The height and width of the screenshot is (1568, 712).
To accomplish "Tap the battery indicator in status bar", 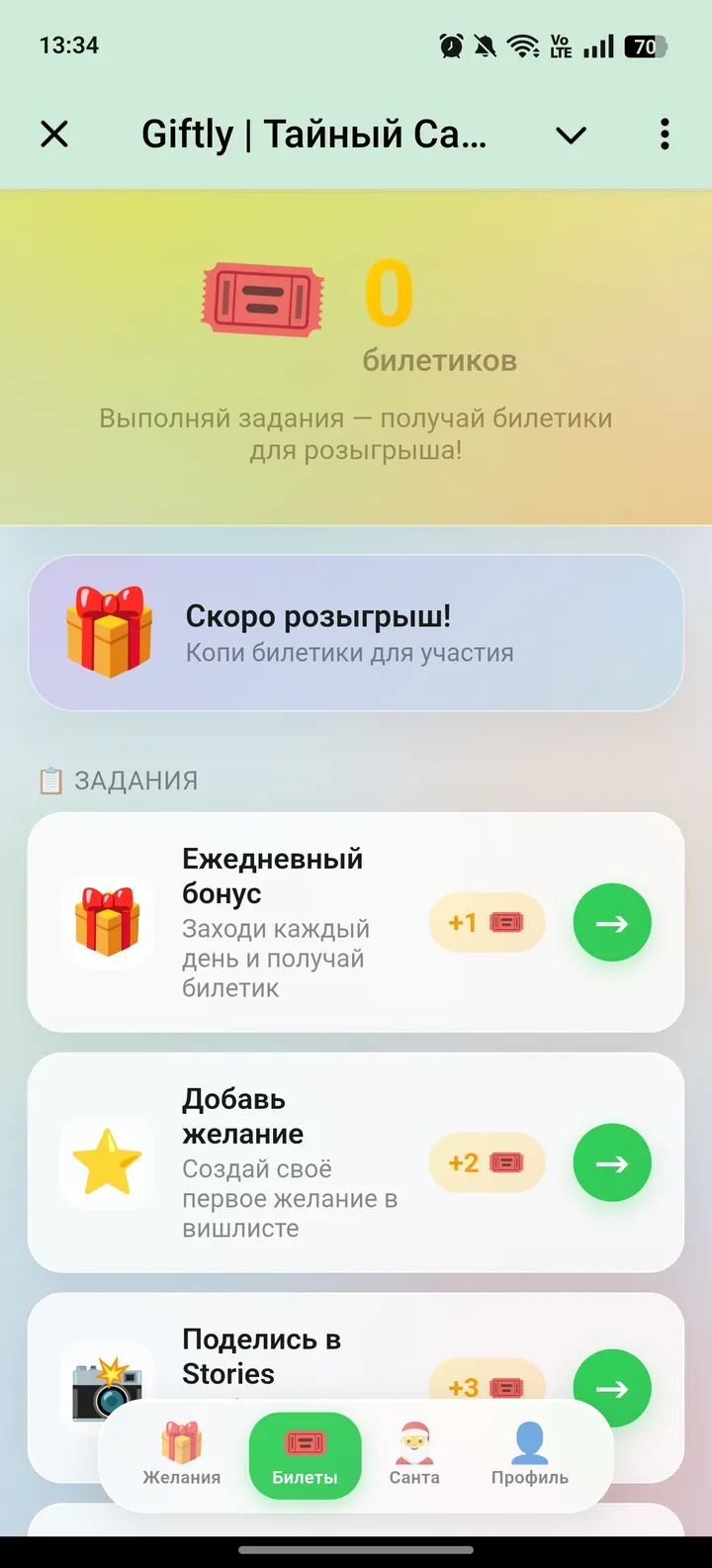I will click(x=644, y=45).
